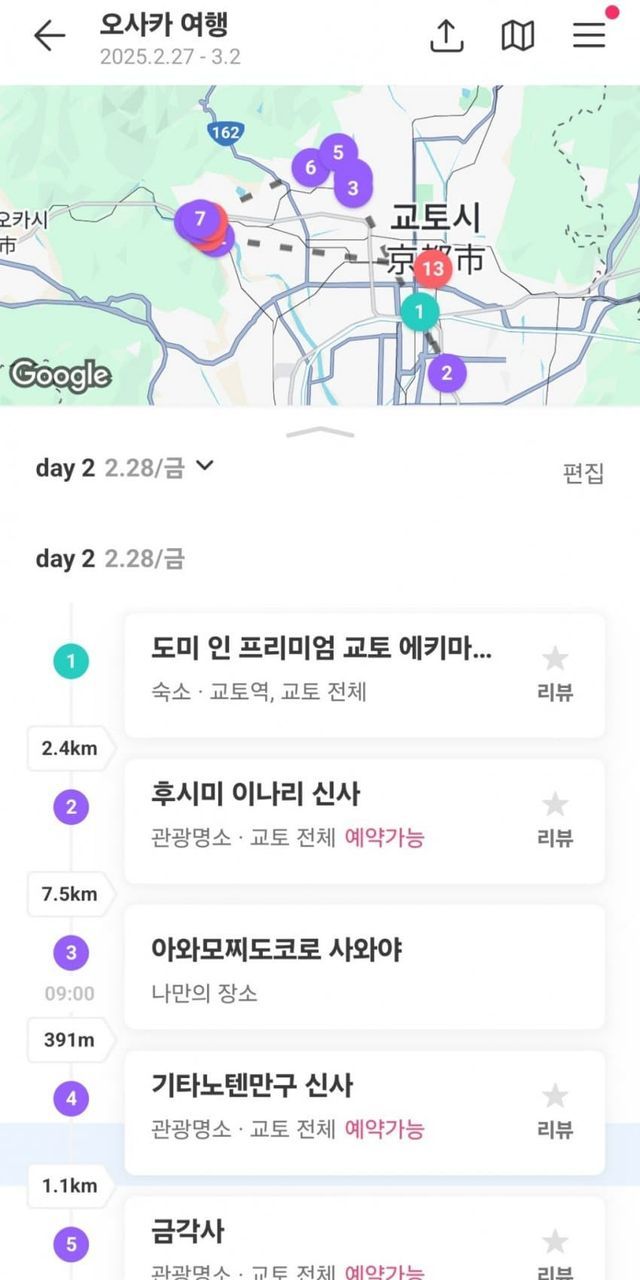Write a review for 기타노텐만구 신사
Screen dimensions: 640x1280
coord(555,1112)
